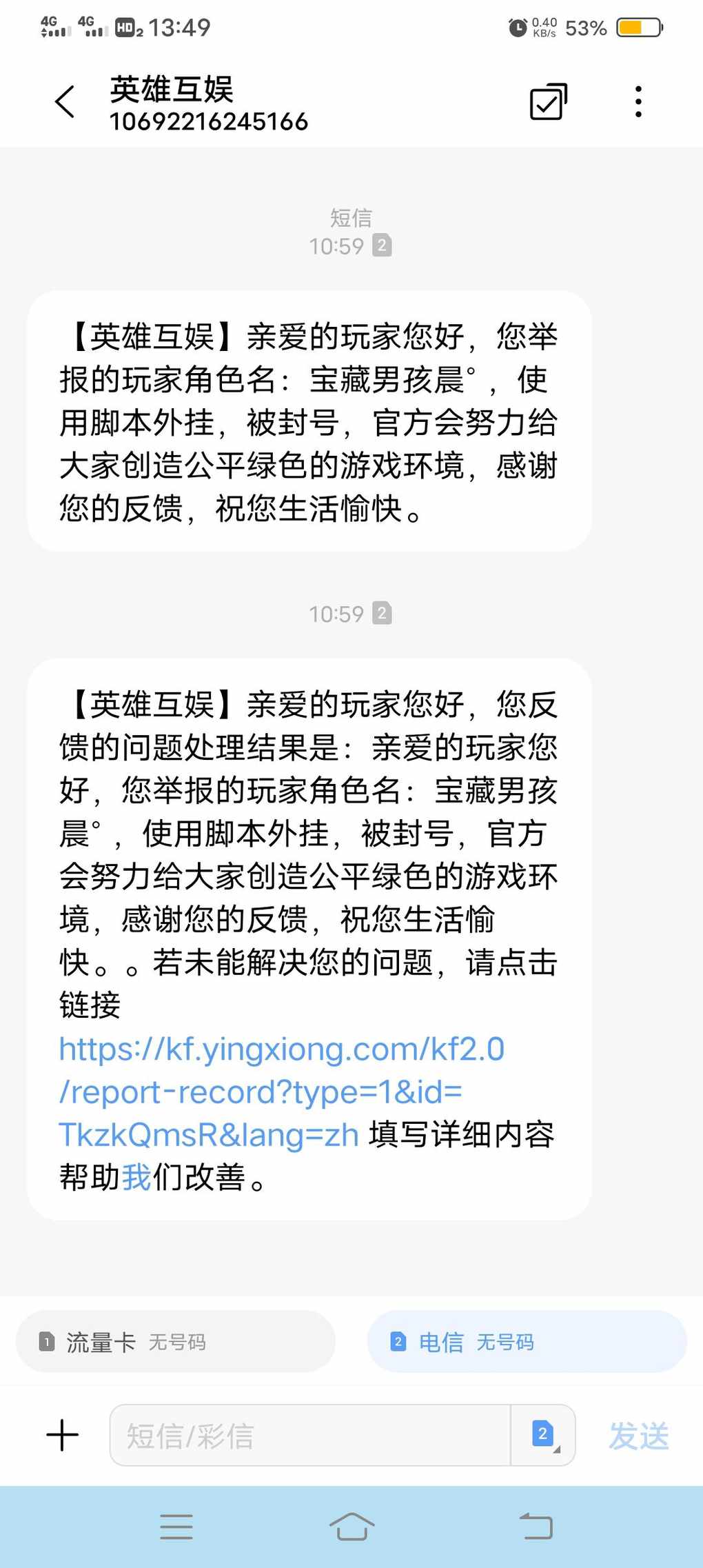Switch SIM card using the input SIM icon

[544, 1436]
